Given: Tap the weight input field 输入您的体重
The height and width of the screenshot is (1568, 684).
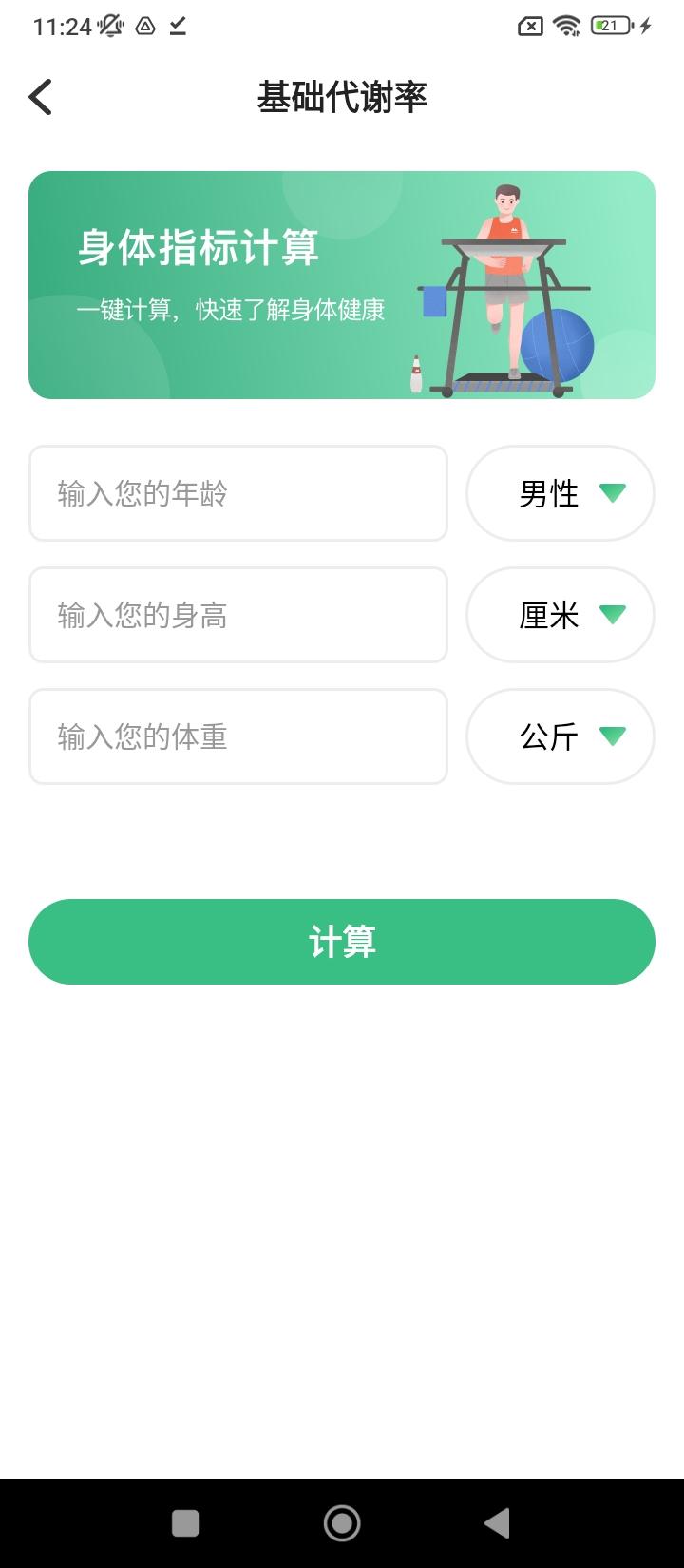Looking at the screenshot, I should point(237,736).
